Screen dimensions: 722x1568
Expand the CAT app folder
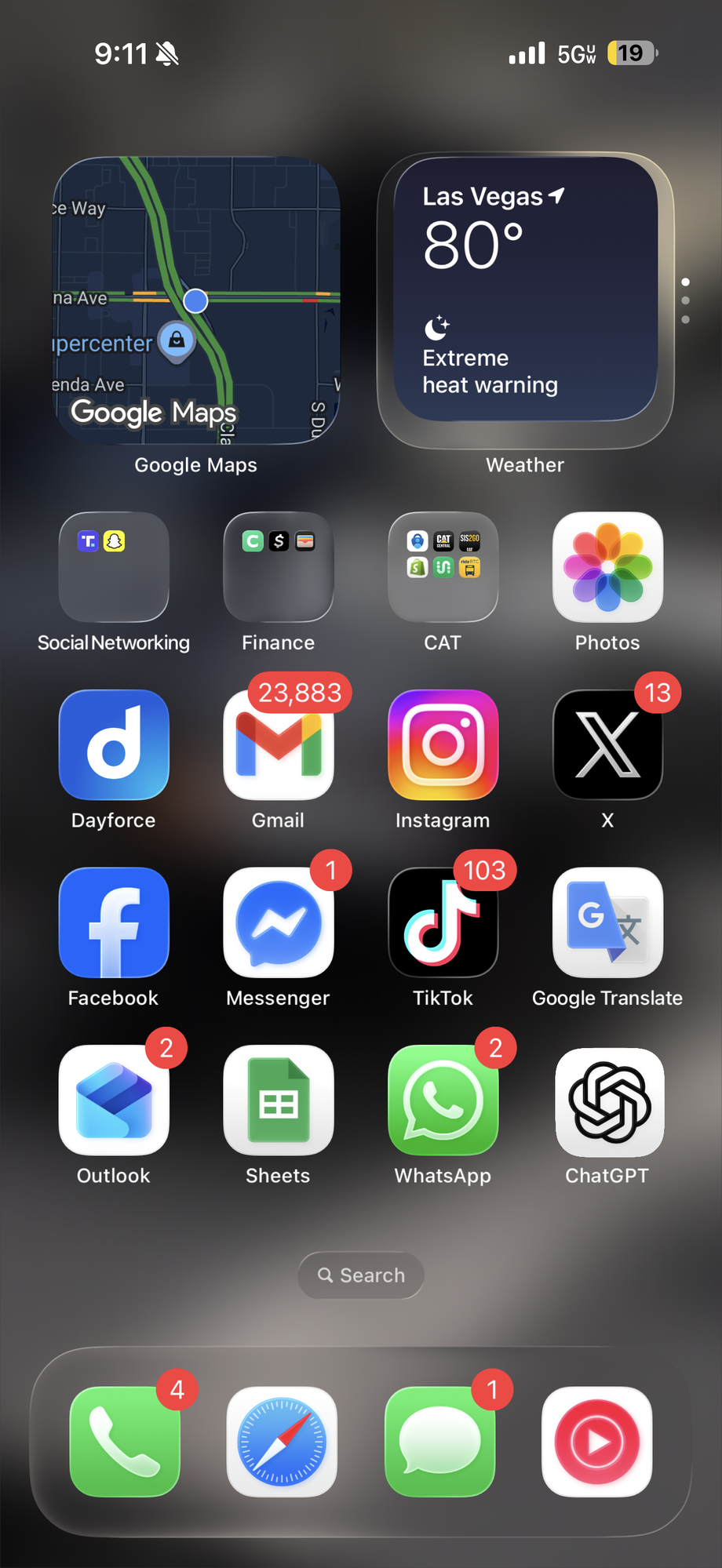click(x=443, y=567)
